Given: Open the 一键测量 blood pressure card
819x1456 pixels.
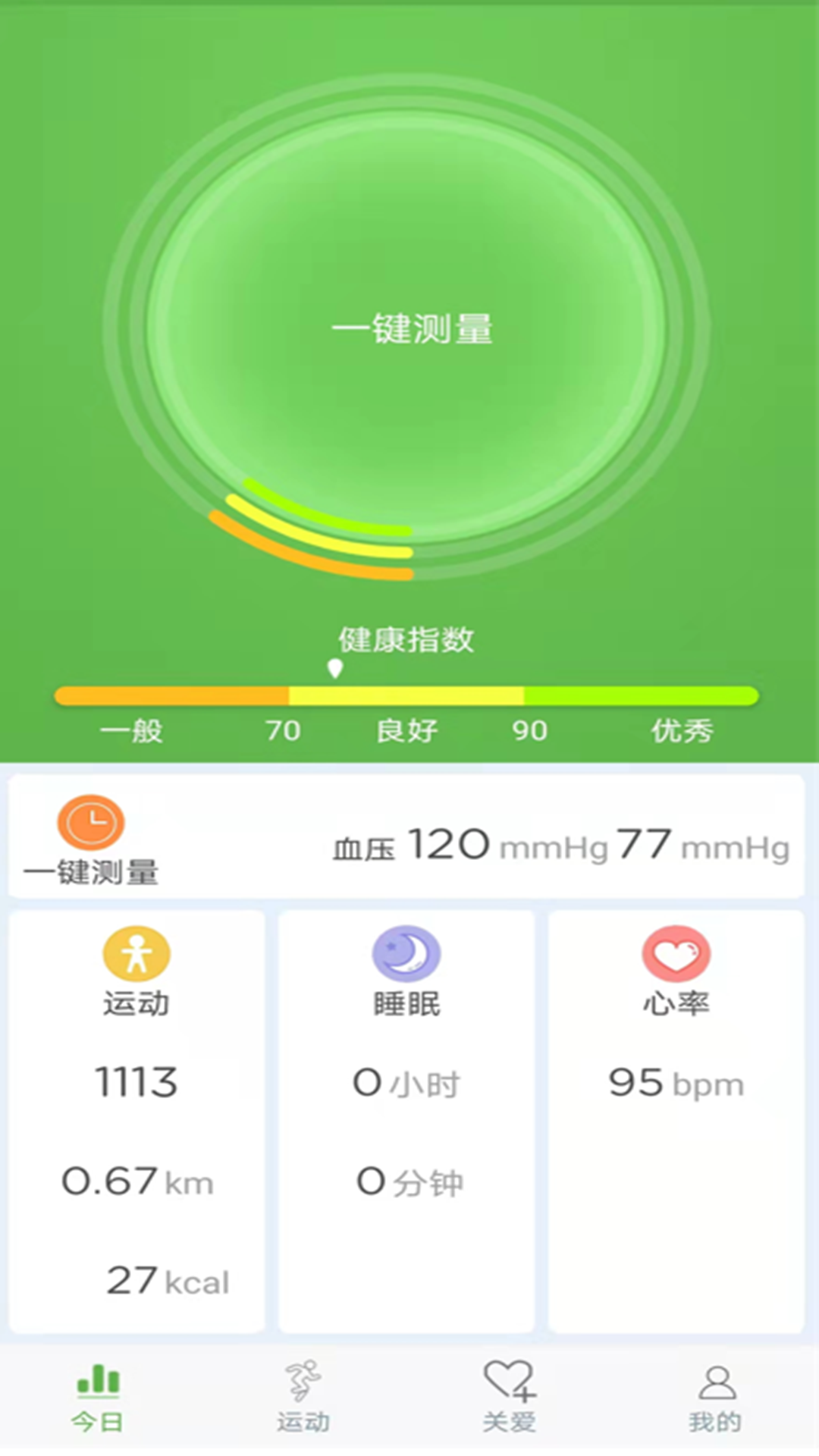Looking at the screenshot, I should [x=406, y=838].
